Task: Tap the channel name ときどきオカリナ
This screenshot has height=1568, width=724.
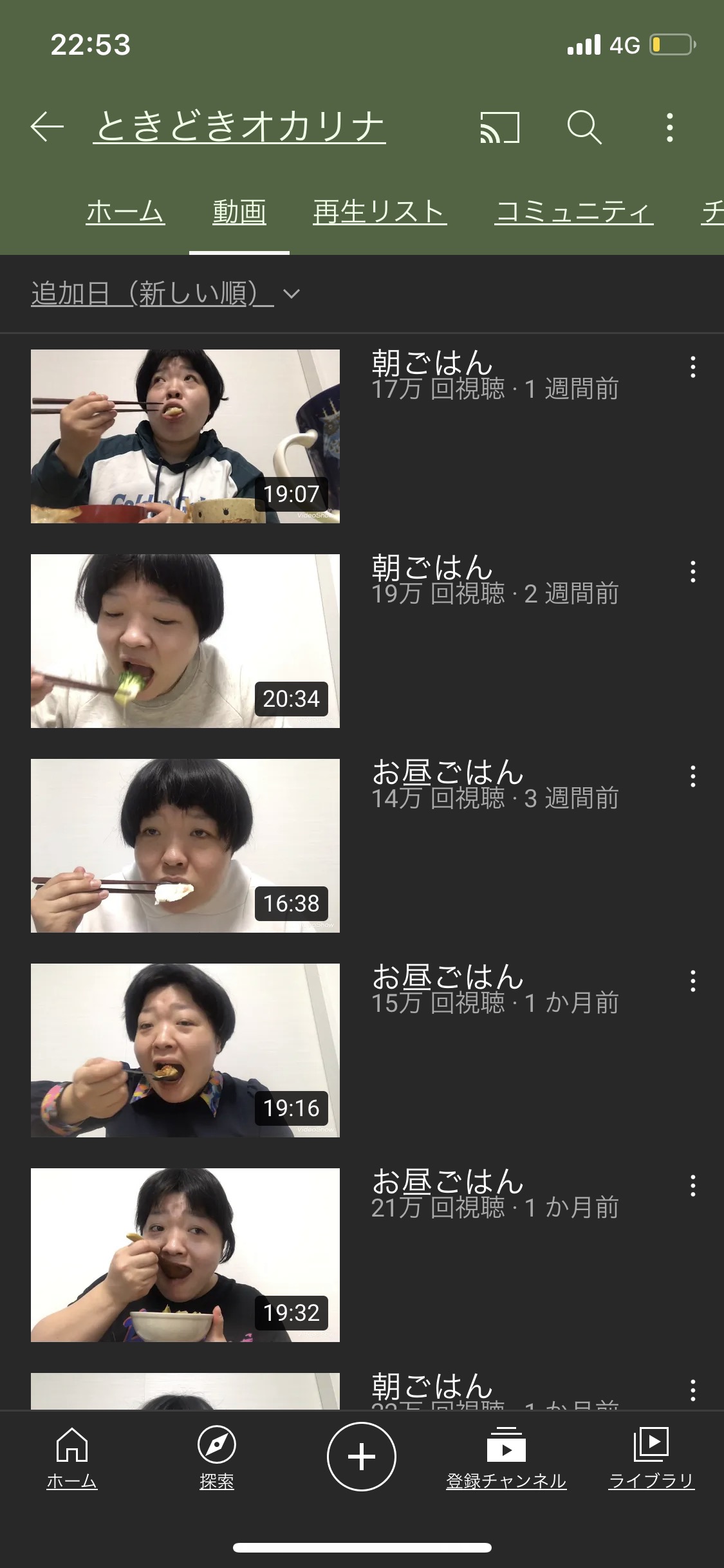Action: tap(241, 126)
